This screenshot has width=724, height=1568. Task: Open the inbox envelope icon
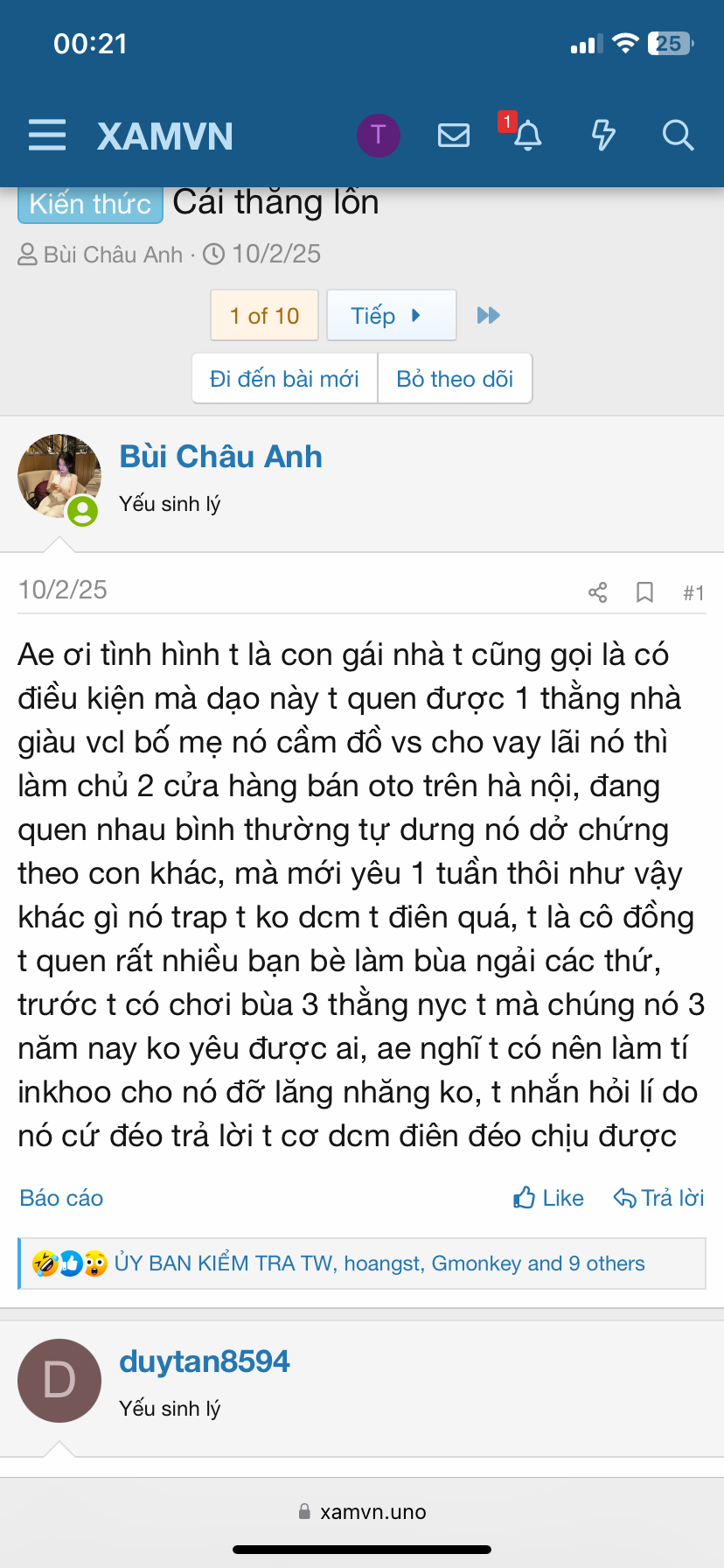[x=453, y=136]
